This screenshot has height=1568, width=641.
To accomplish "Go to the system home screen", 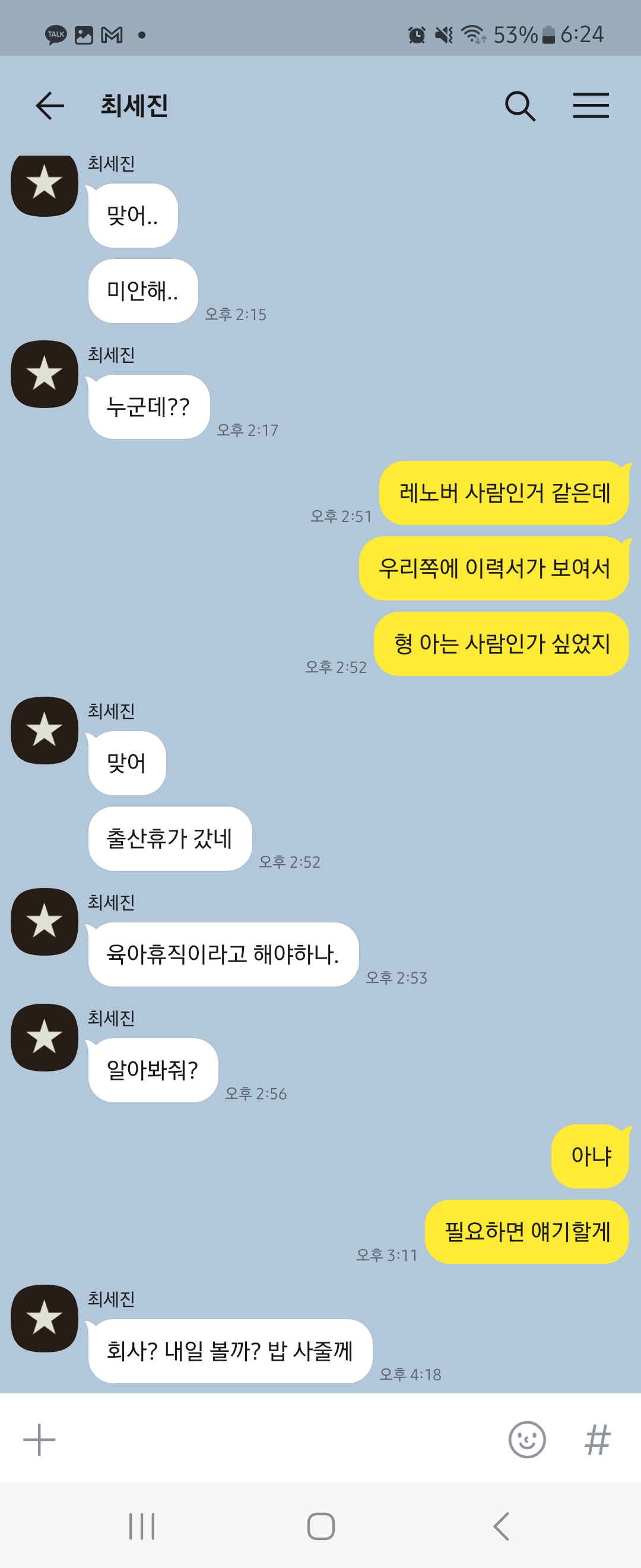I will [320, 1526].
